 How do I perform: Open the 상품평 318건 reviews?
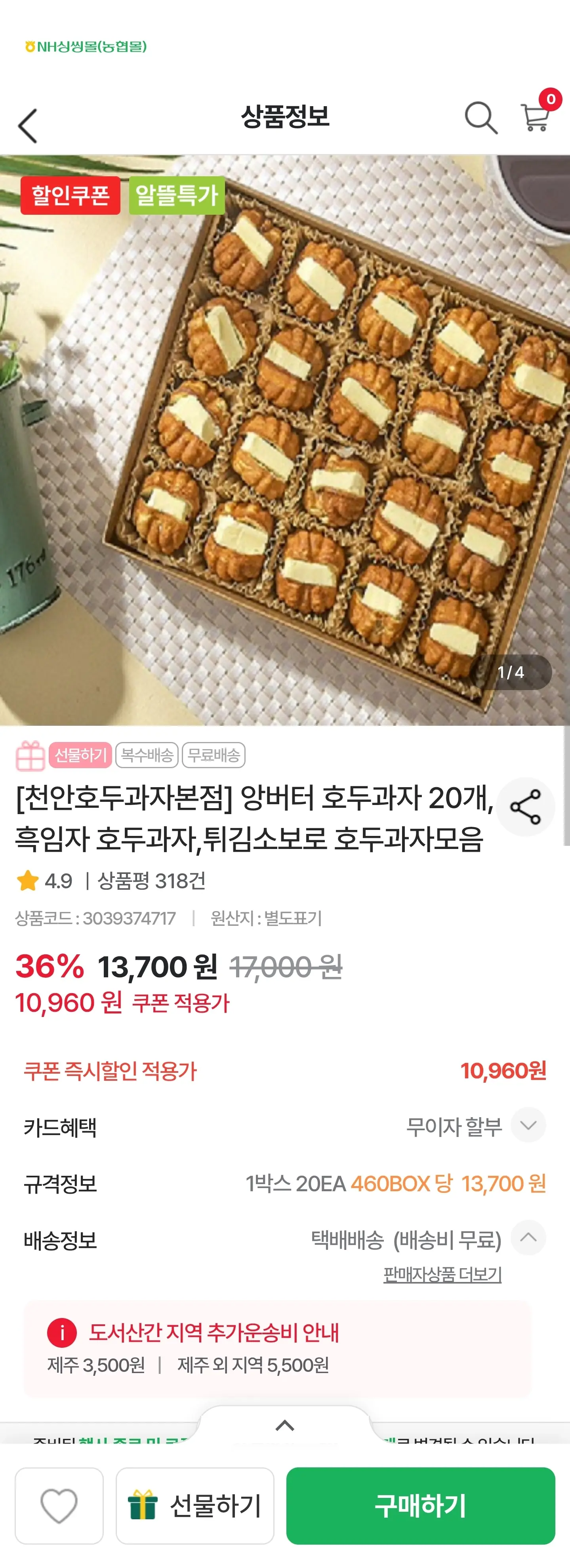[151, 880]
